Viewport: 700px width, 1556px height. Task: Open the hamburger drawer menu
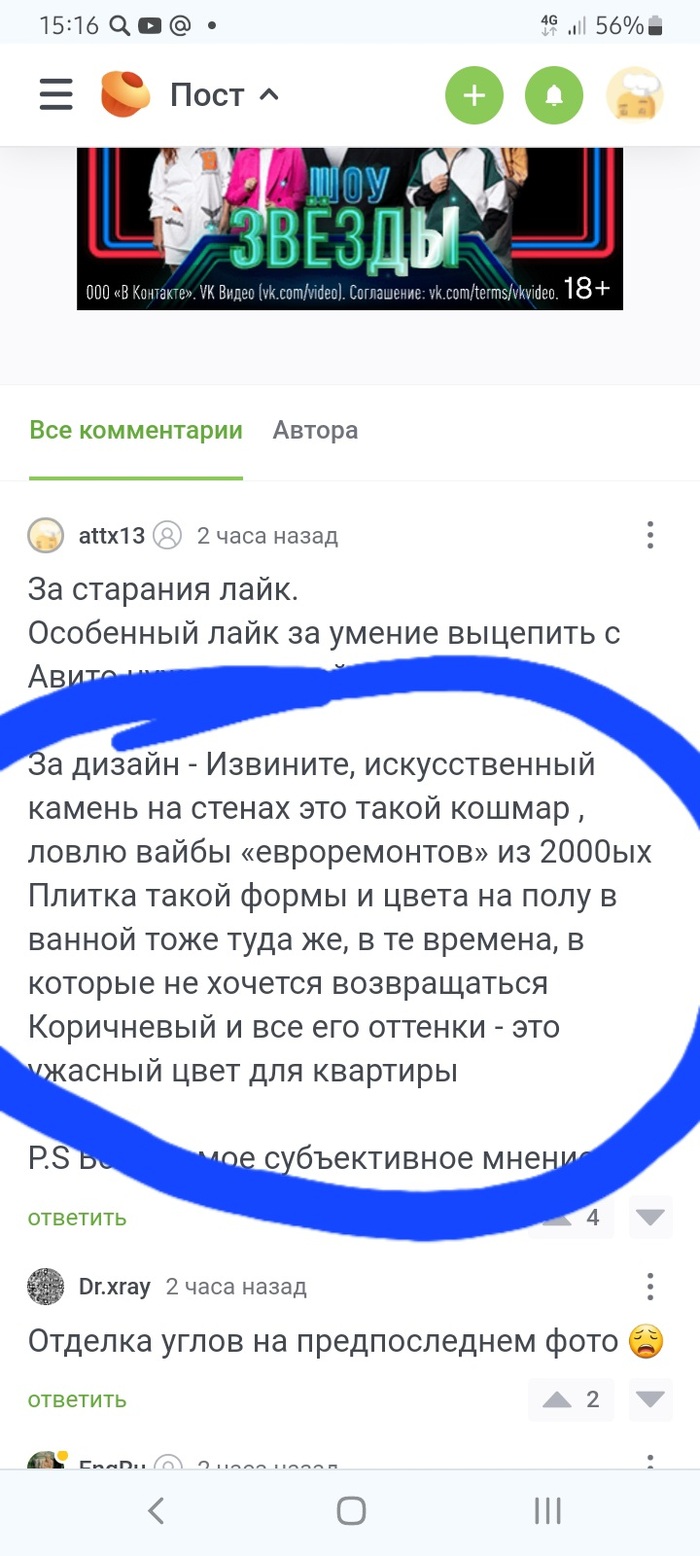56,95
